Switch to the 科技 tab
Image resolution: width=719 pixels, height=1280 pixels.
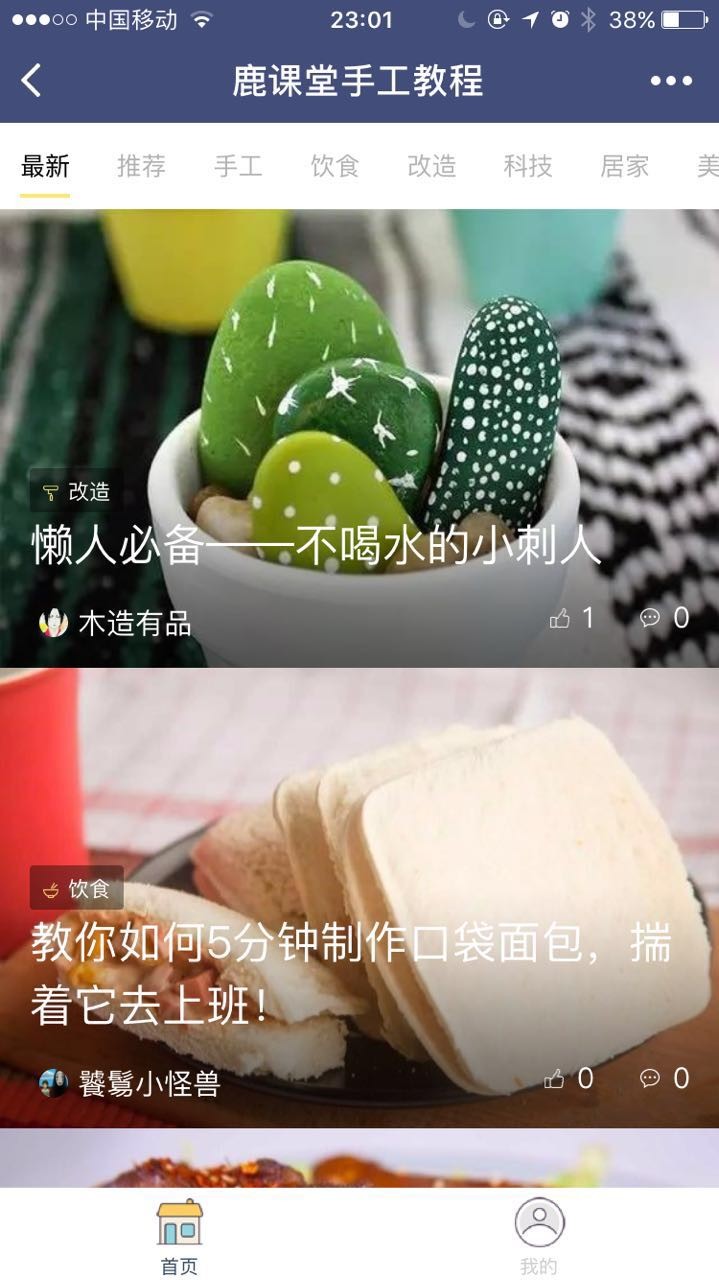528,166
